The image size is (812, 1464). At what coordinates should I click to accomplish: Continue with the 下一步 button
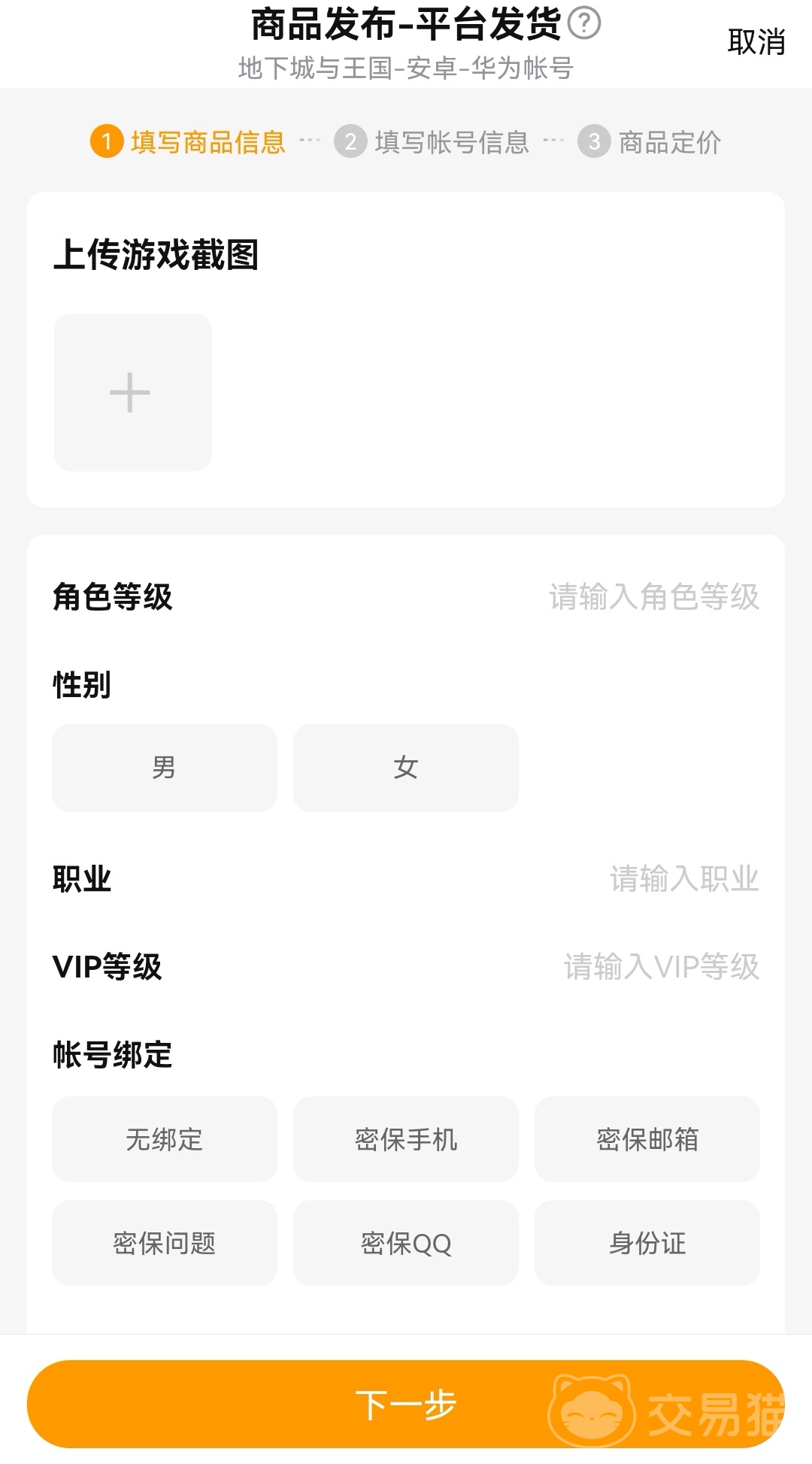tap(405, 1404)
